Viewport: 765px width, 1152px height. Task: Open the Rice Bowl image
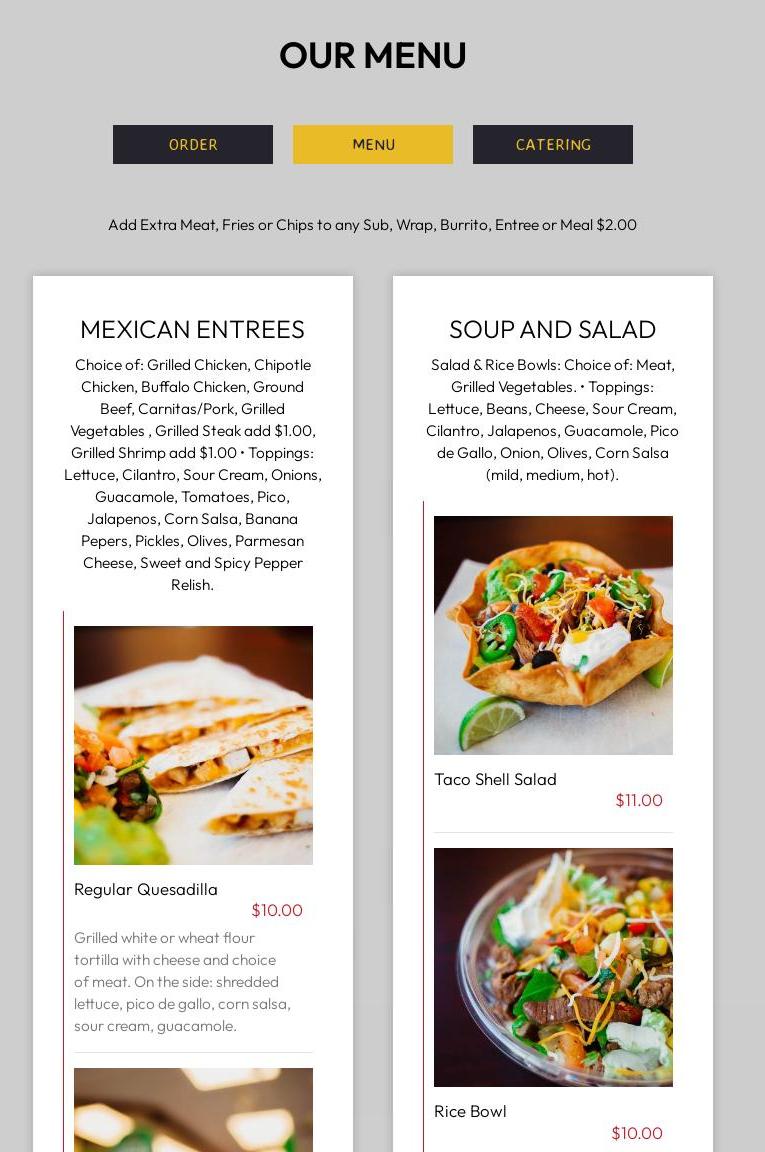[553, 967]
